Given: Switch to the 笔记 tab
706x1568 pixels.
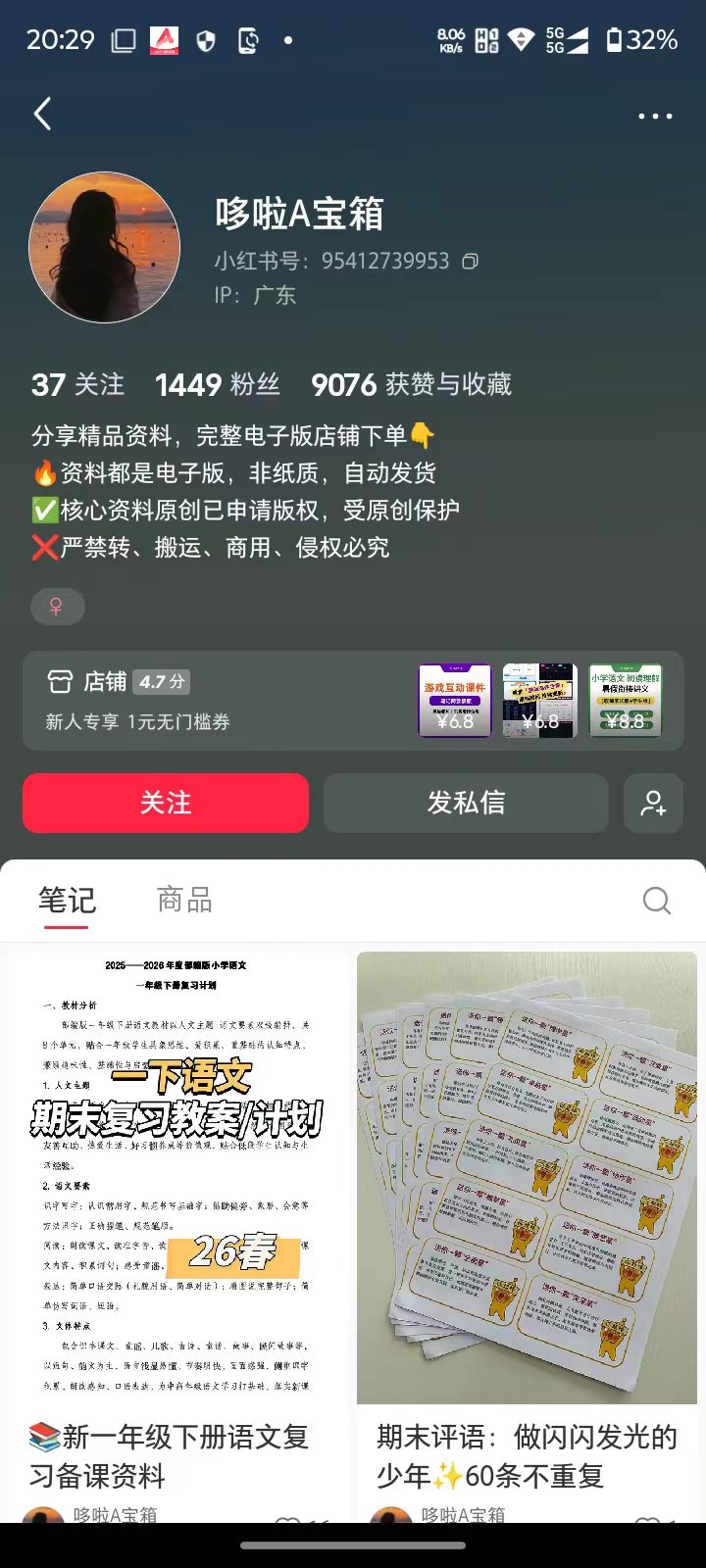Looking at the screenshot, I should pos(67,900).
